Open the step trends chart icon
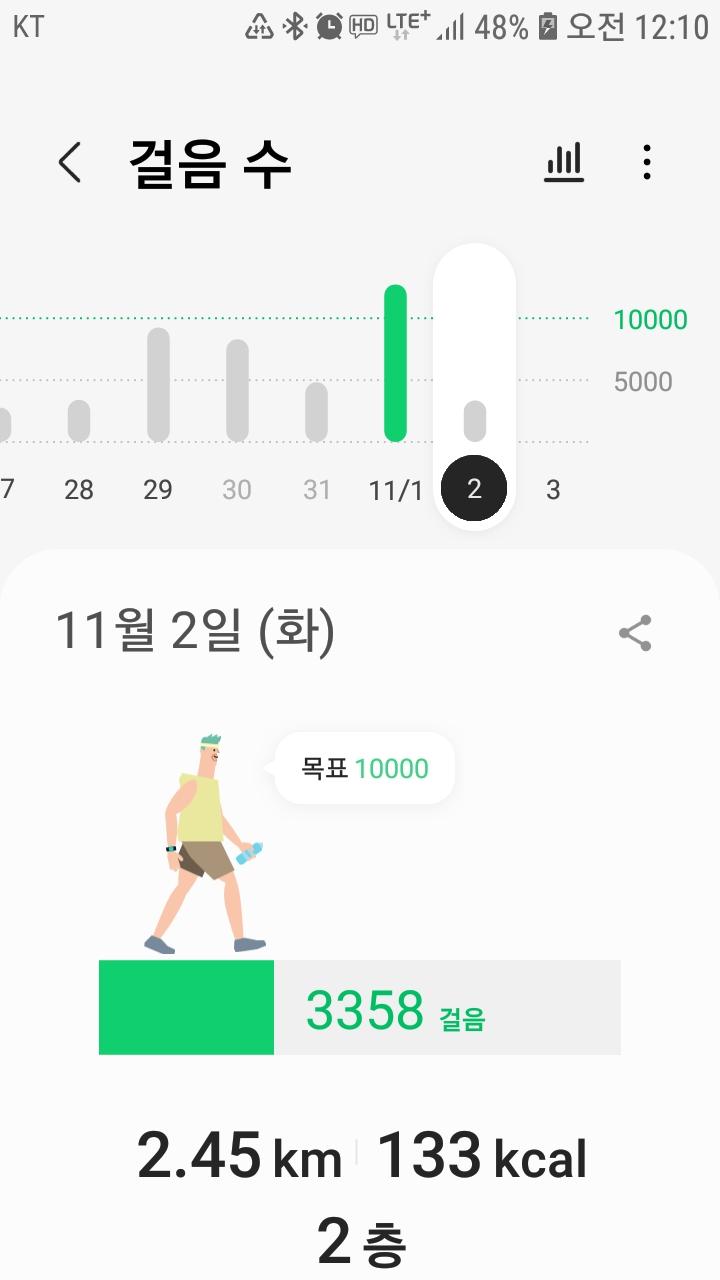The image size is (720, 1280). click(564, 162)
